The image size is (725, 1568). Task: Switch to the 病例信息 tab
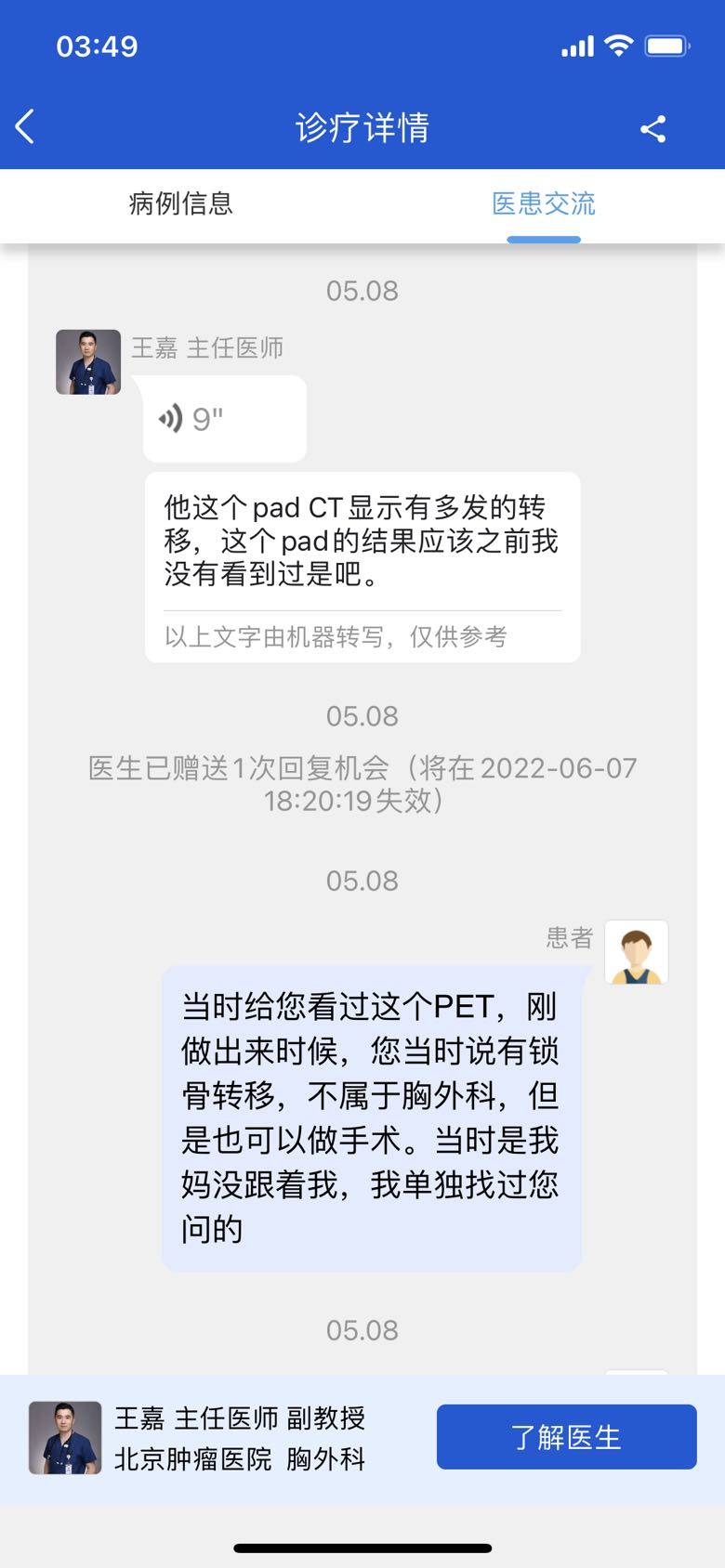[x=180, y=203]
